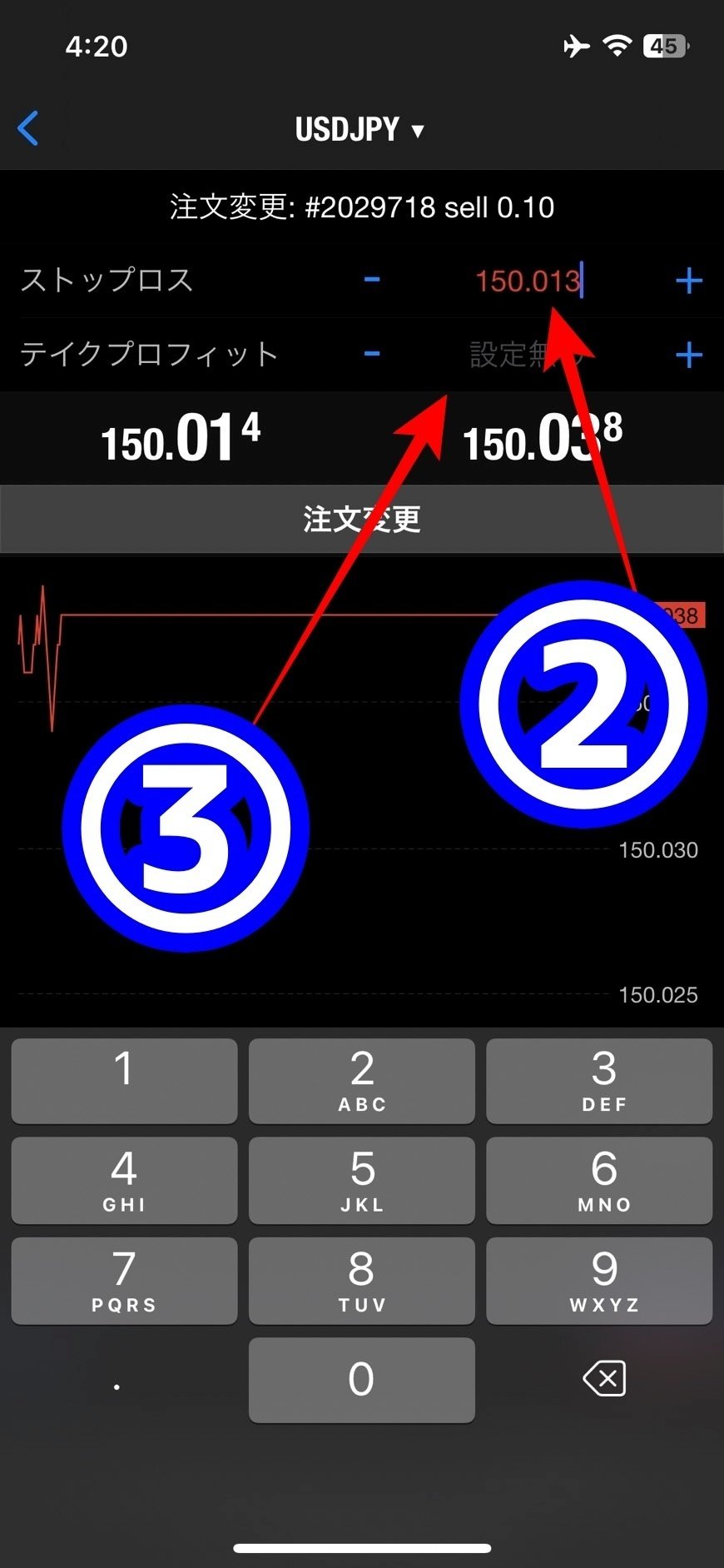Decrease the テイクプロフィット value with minus
The height and width of the screenshot is (1568, 724).
click(372, 354)
